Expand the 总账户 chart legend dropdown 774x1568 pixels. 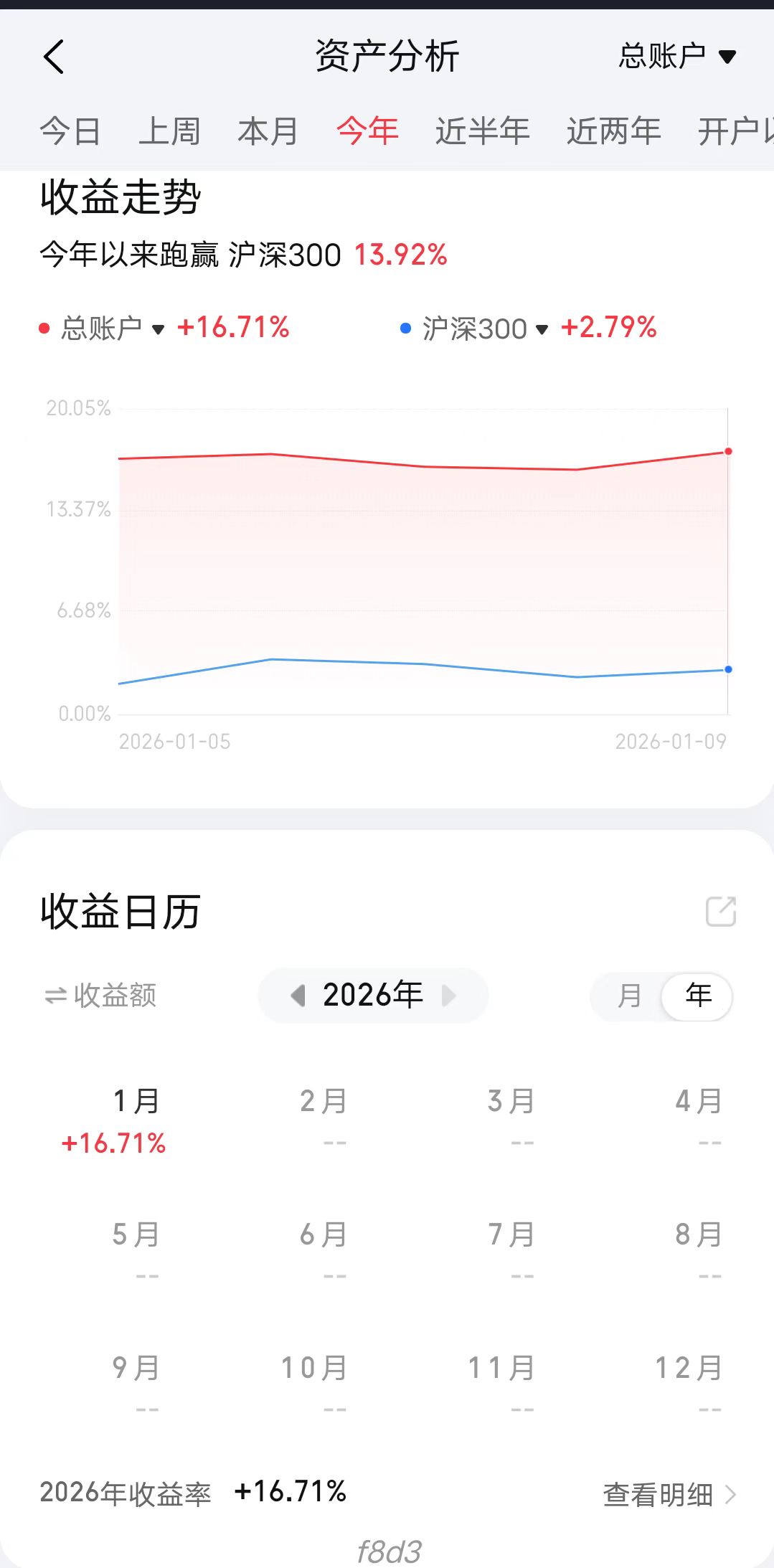click(113, 329)
